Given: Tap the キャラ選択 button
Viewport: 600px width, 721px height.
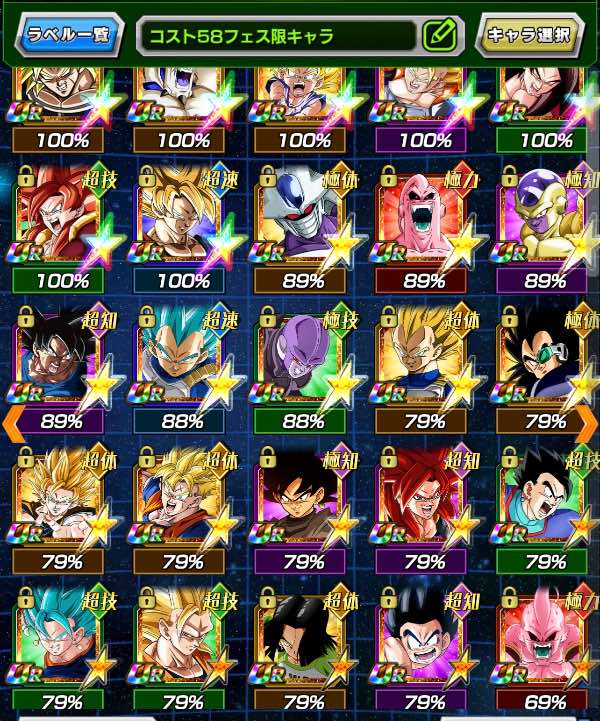Looking at the screenshot, I should coord(529,36).
